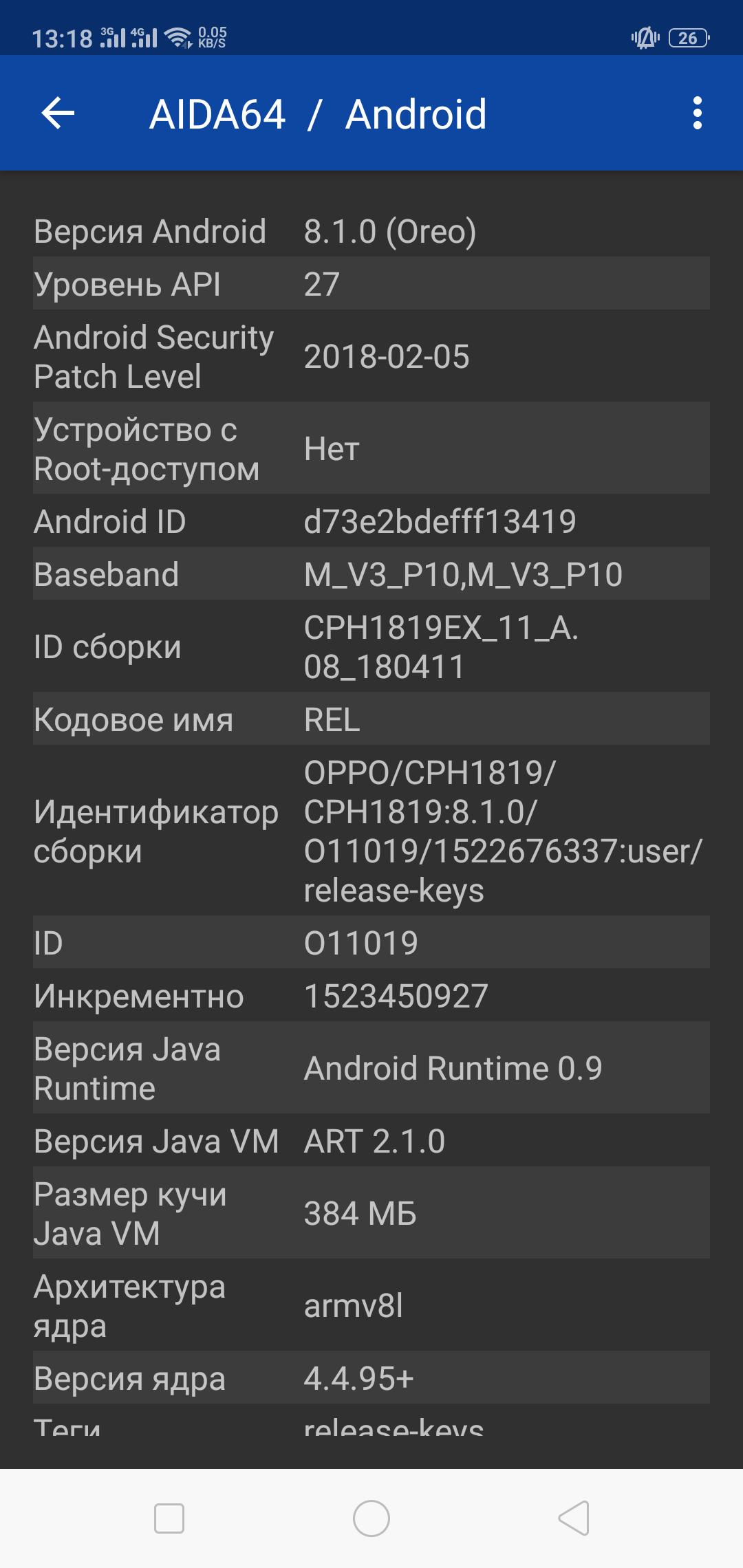Tap the system home button
Image resolution: width=743 pixels, height=1568 pixels.
tap(371, 1518)
